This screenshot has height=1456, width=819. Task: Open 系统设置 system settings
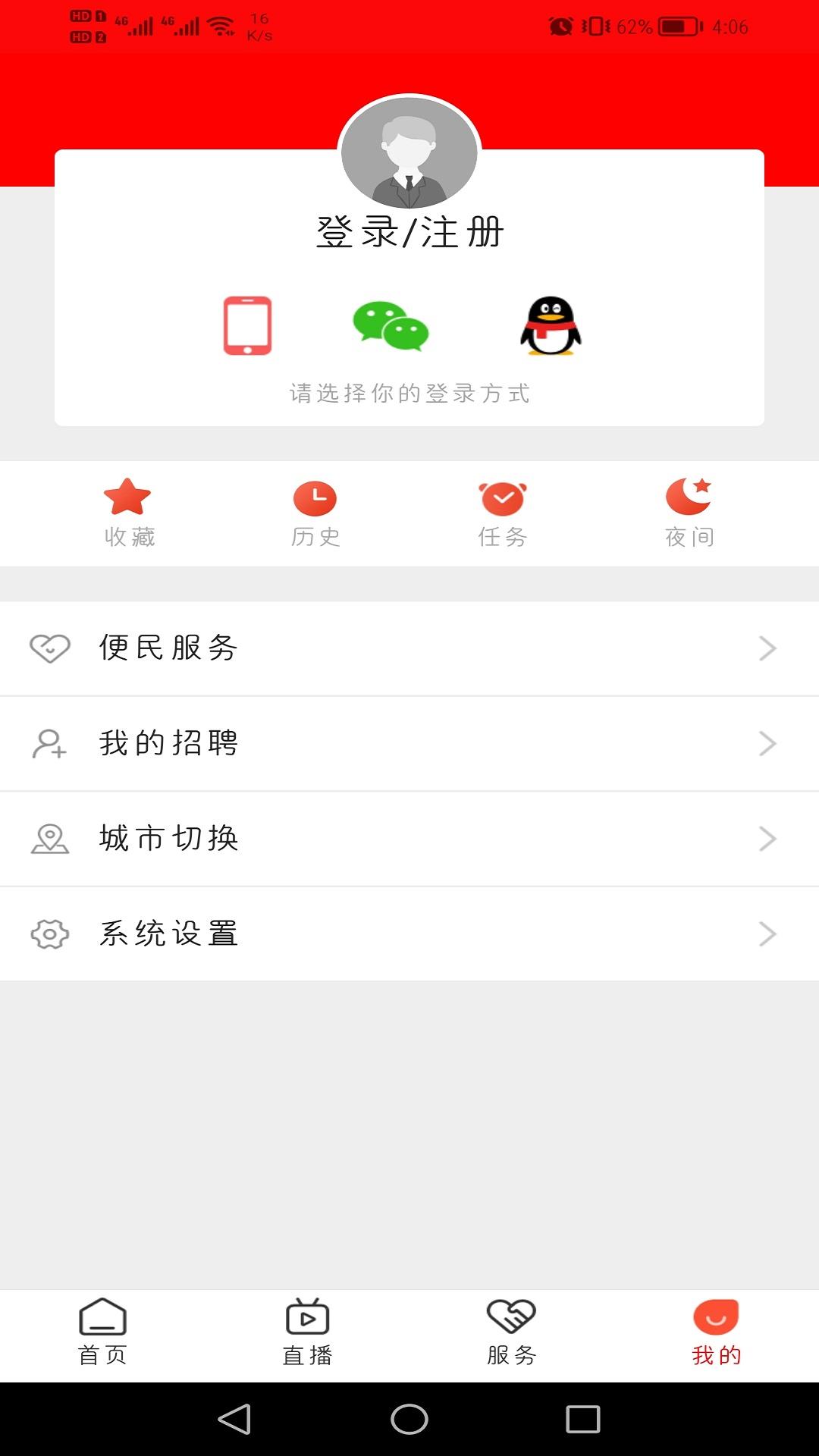[x=409, y=934]
